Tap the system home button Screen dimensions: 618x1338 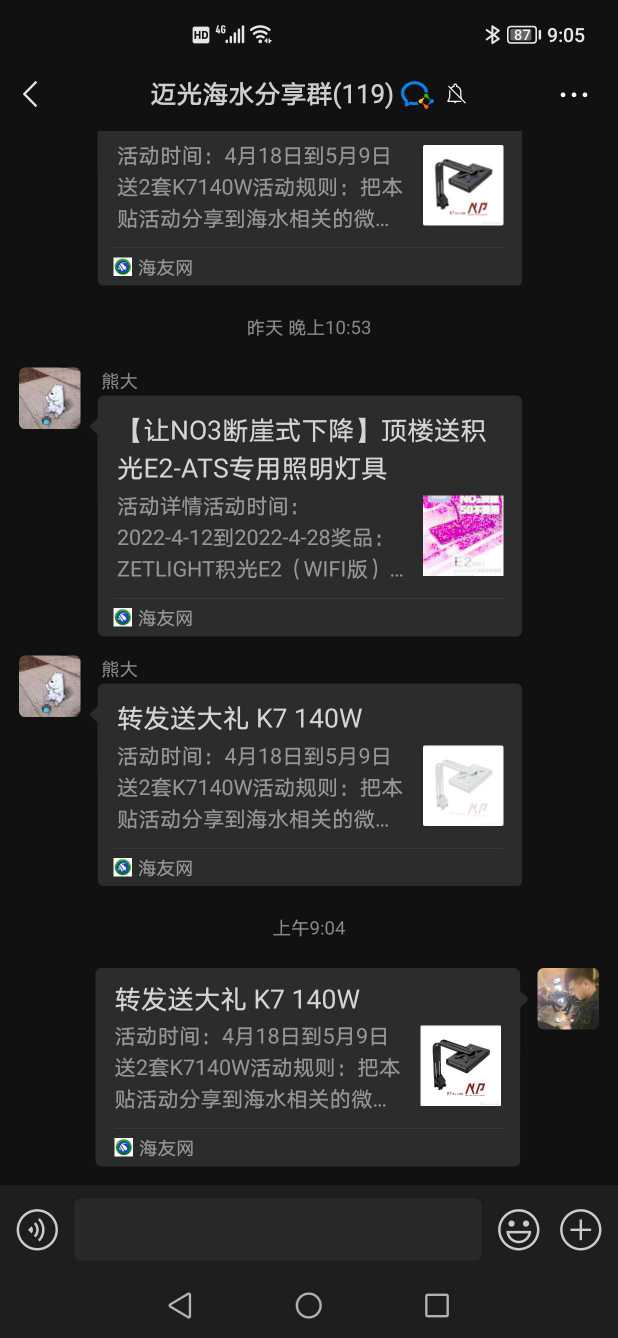pyautogui.click(x=309, y=1305)
